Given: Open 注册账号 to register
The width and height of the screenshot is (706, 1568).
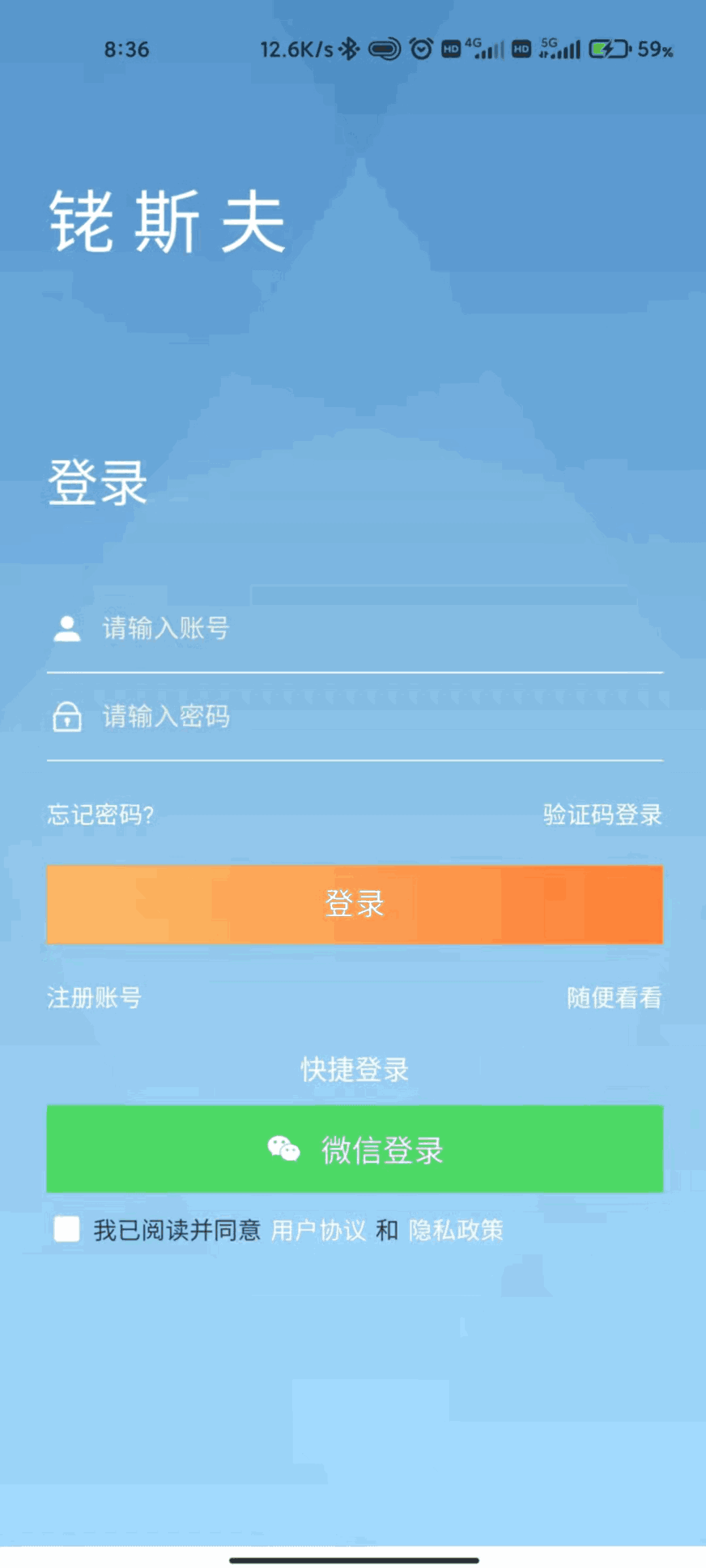Looking at the screenshot, I should point(94,998).
